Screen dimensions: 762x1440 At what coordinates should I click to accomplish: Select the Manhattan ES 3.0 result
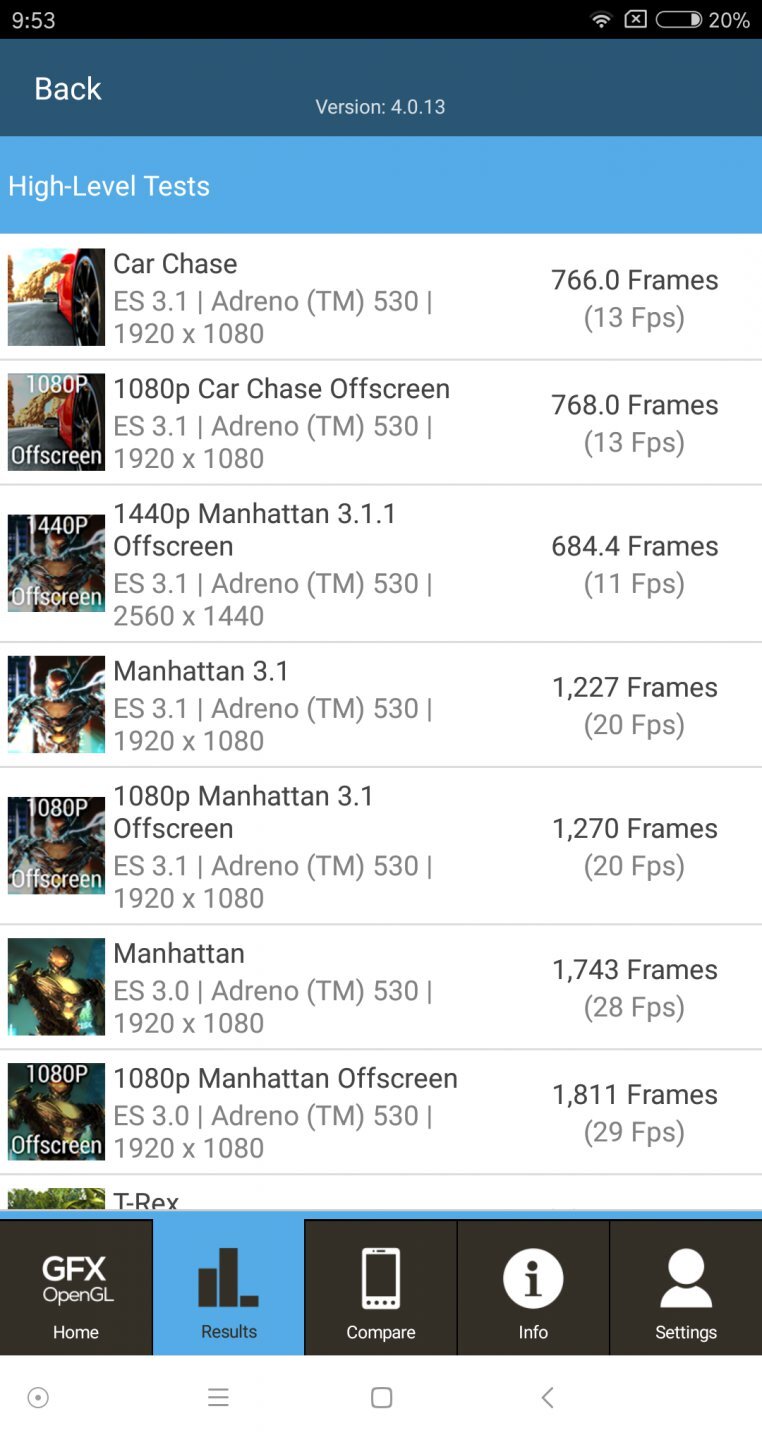click(380, 986)
